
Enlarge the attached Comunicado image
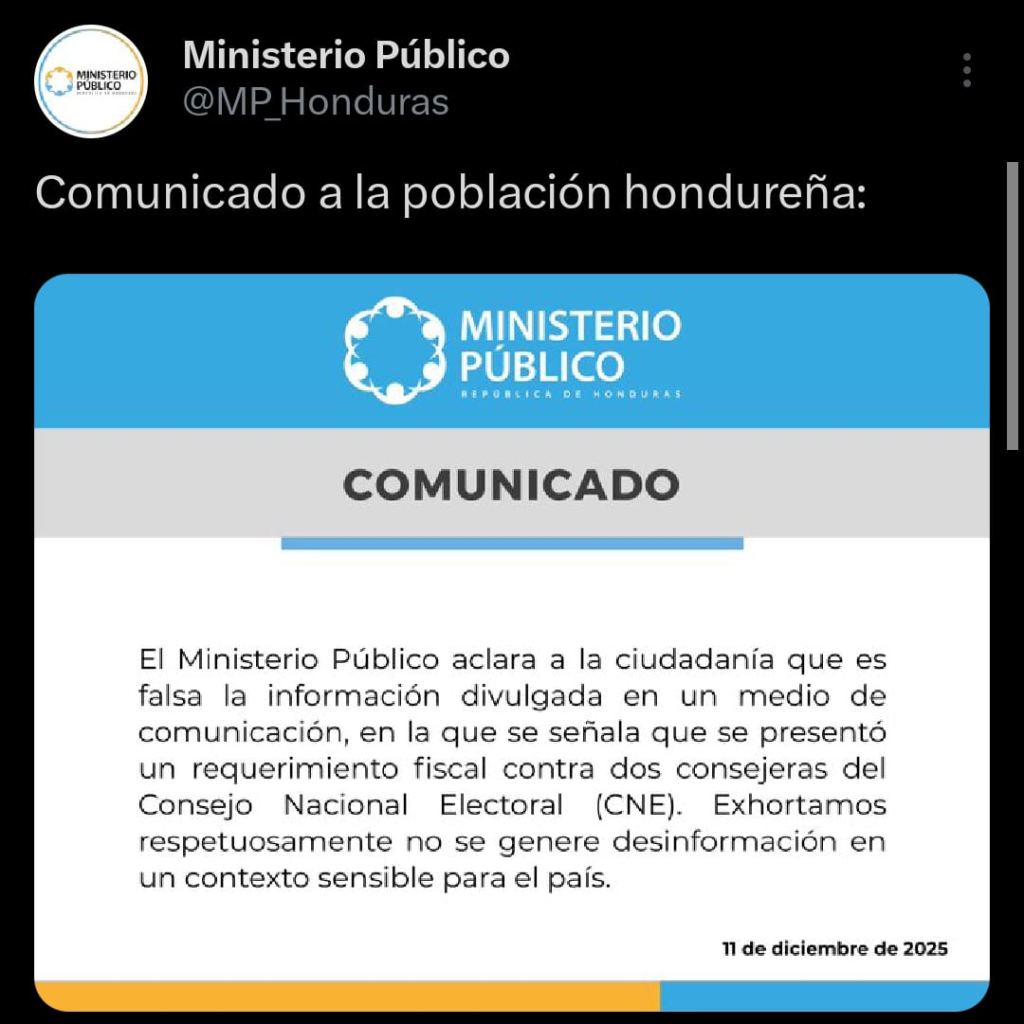click(x=512, y=640)
